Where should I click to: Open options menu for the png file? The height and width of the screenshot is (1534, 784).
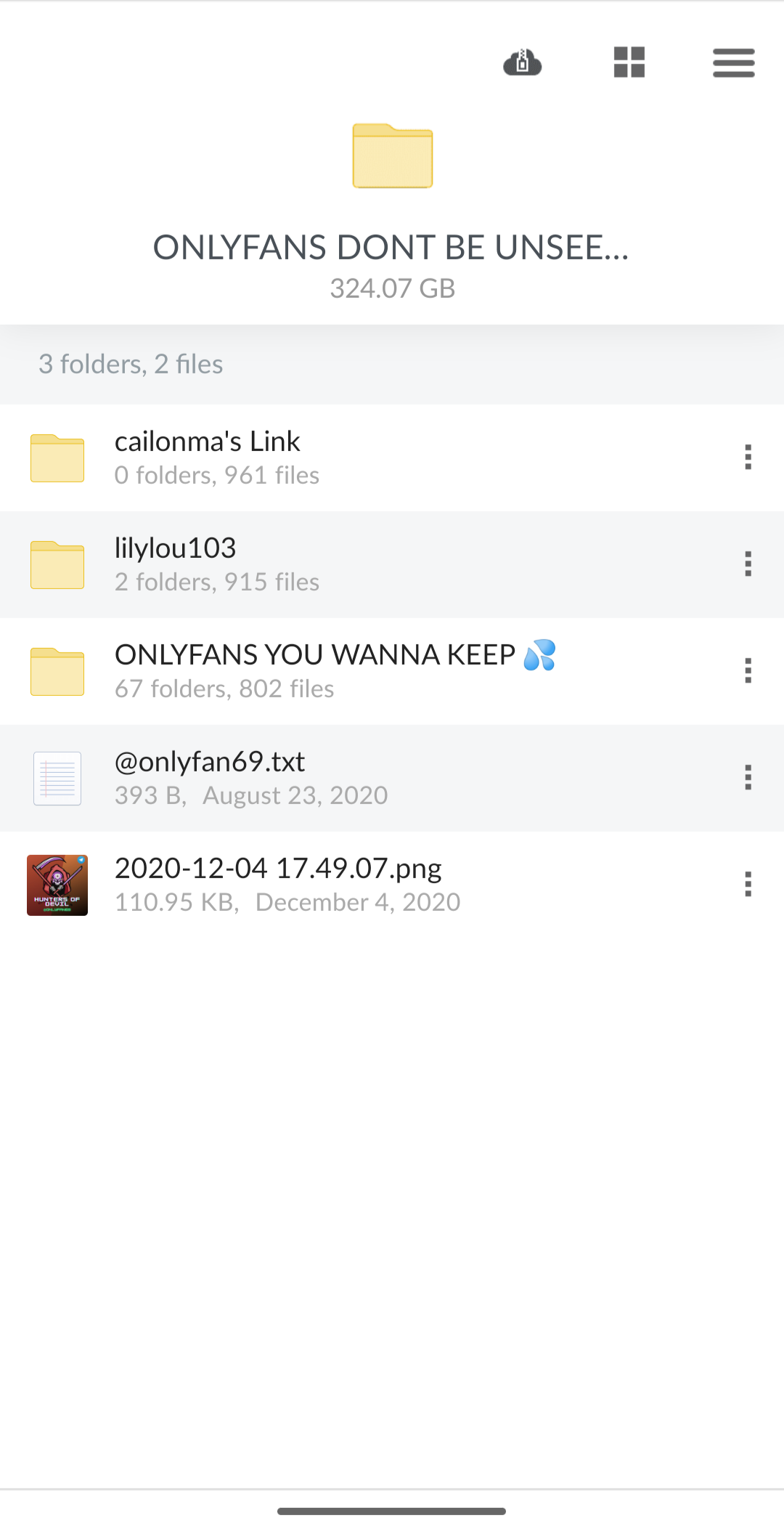point(748,885)
